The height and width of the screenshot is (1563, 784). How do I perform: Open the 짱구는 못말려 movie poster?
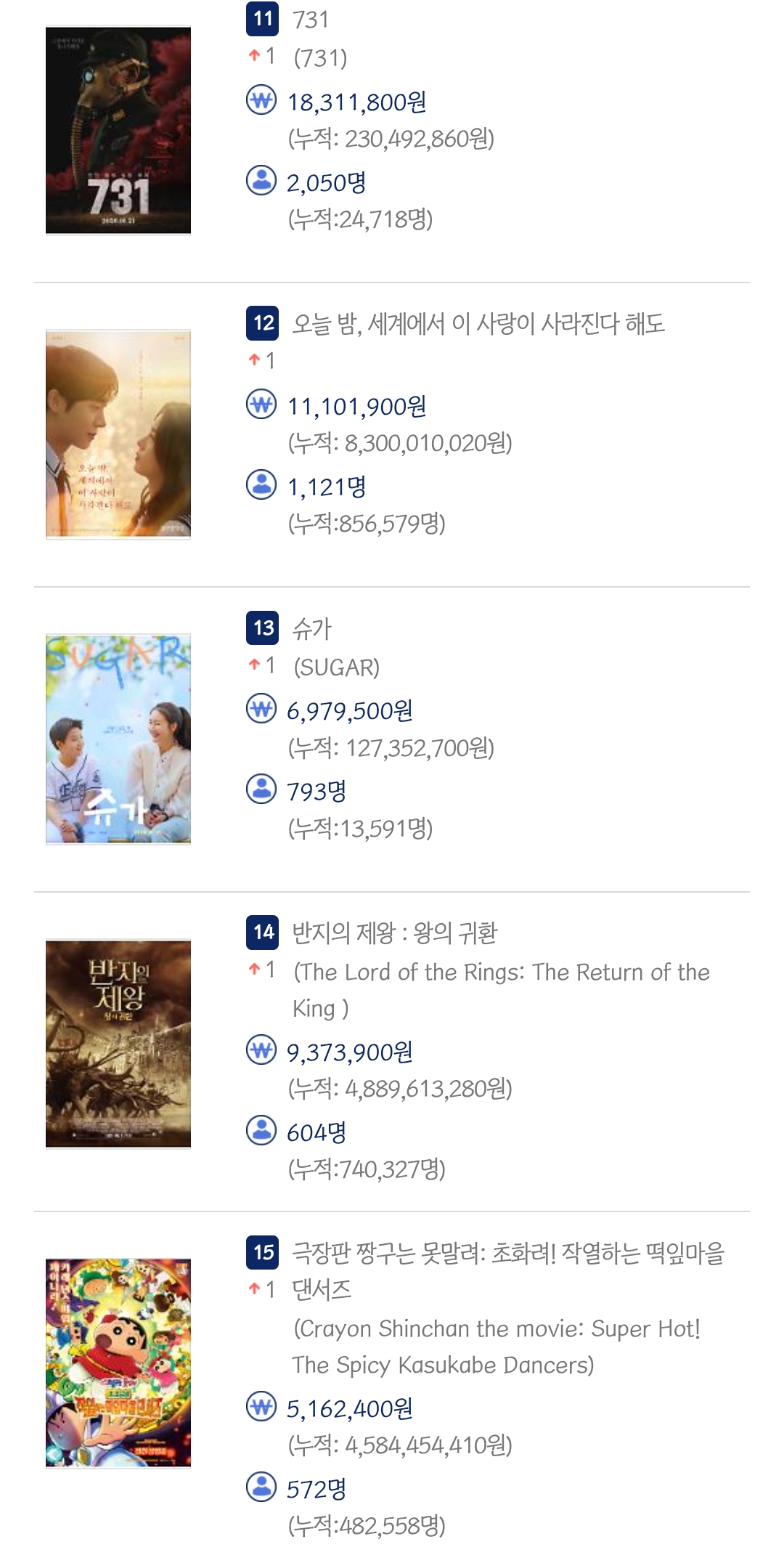tap(118, 1363)
